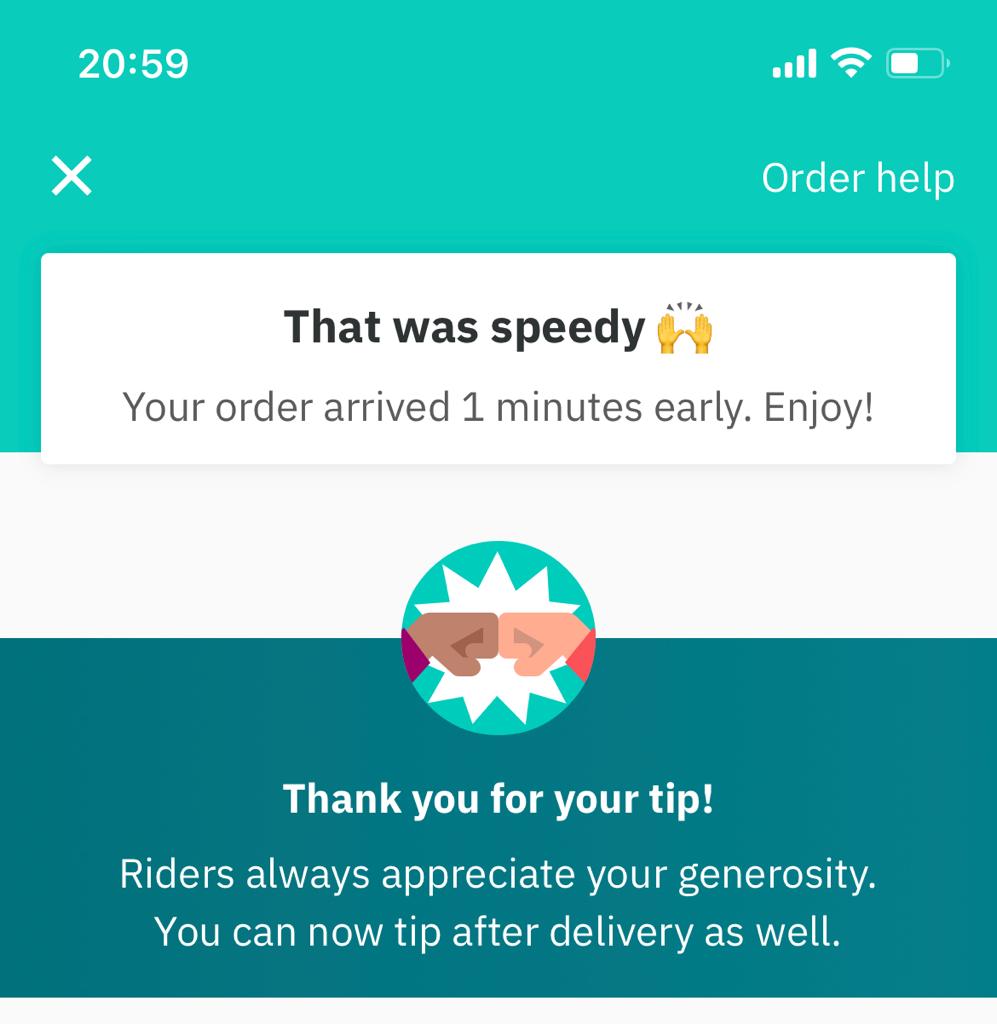Screen dimensions: 997x1024
Task: Open Order help
Action: [857, 179]
